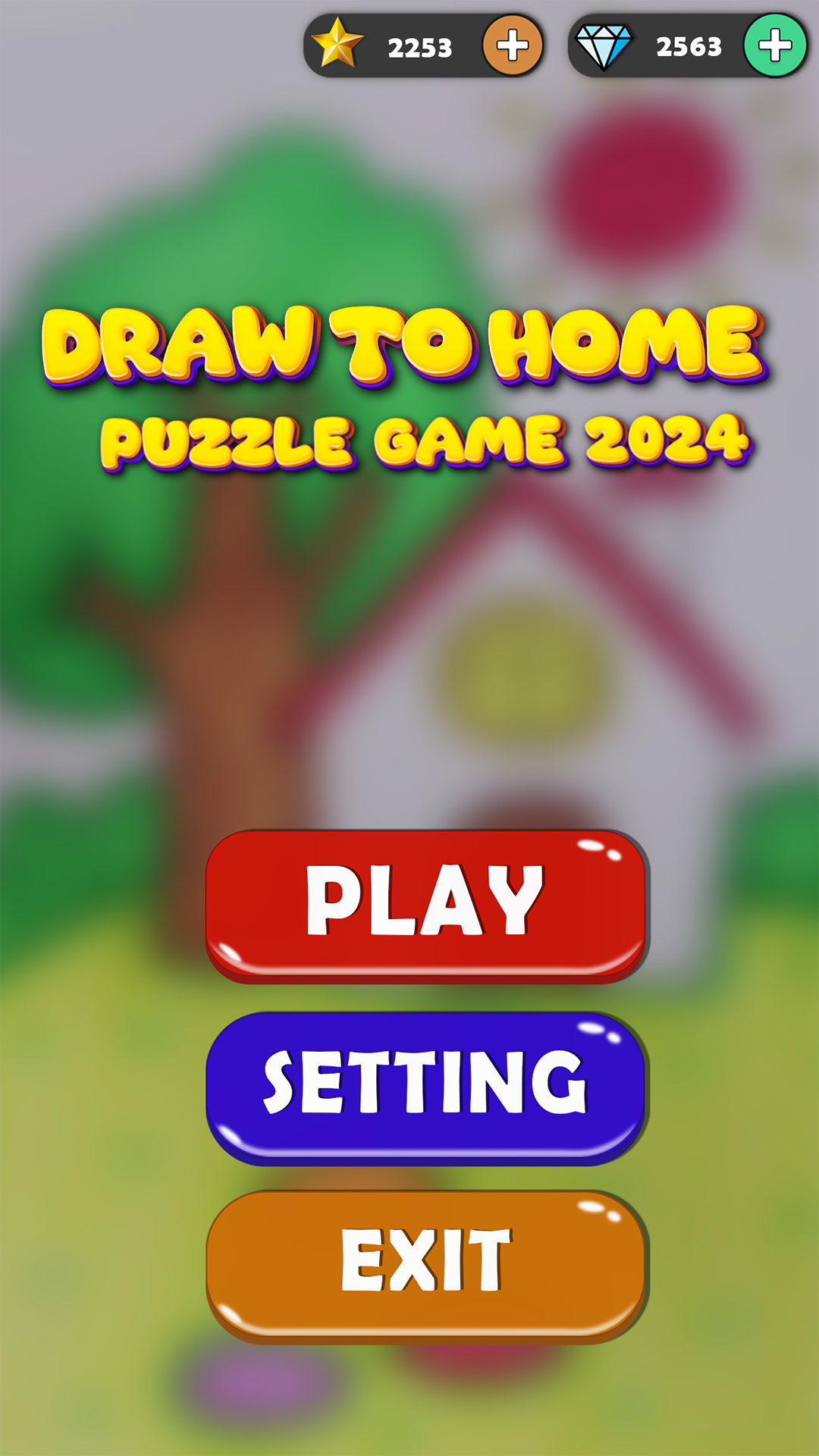Screen dimensions: 819x1456
Task: Tap EXIT to quit the game
Action: coord(425,1264)
